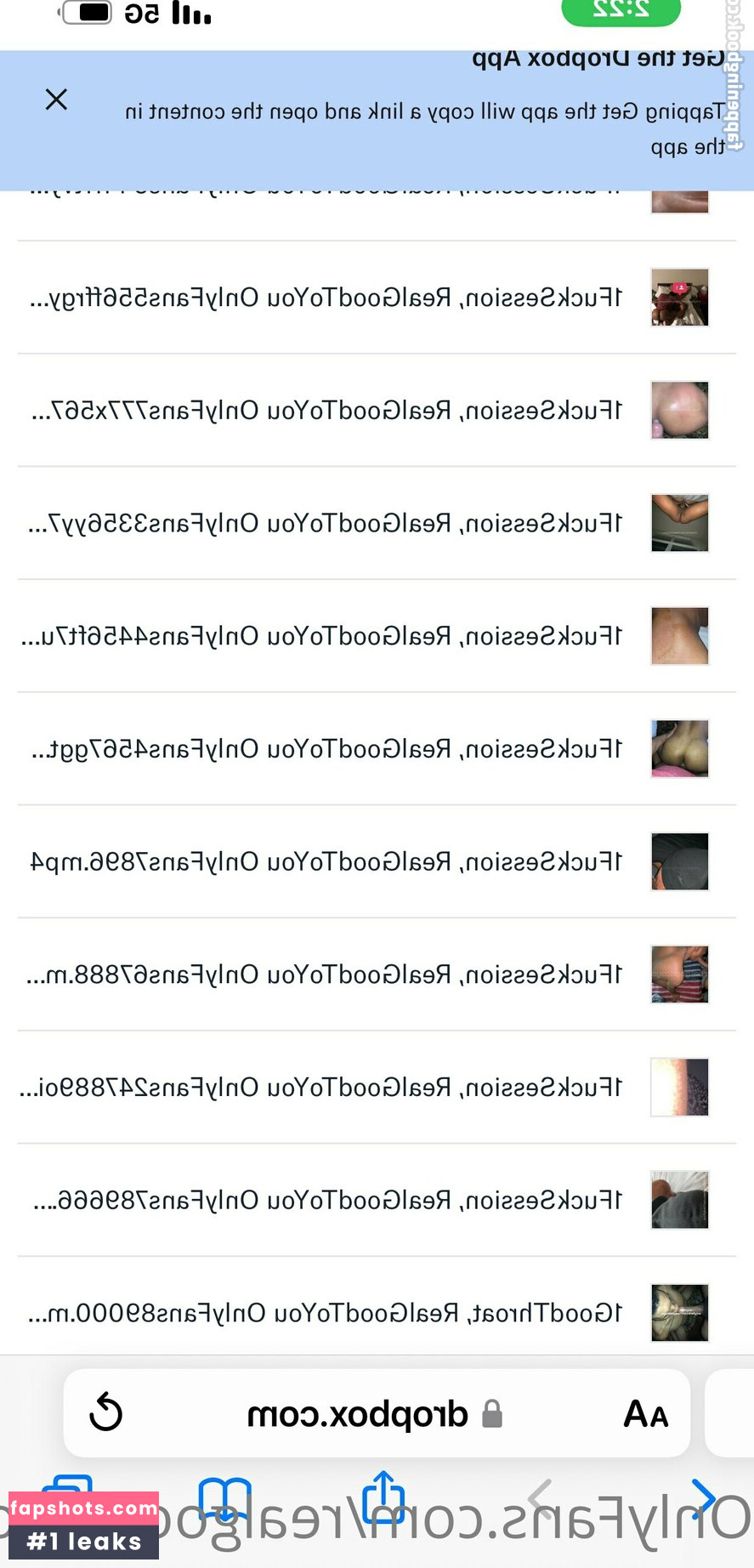
Task: Share this page with the share icon
Action: [x=383, y=1497]
